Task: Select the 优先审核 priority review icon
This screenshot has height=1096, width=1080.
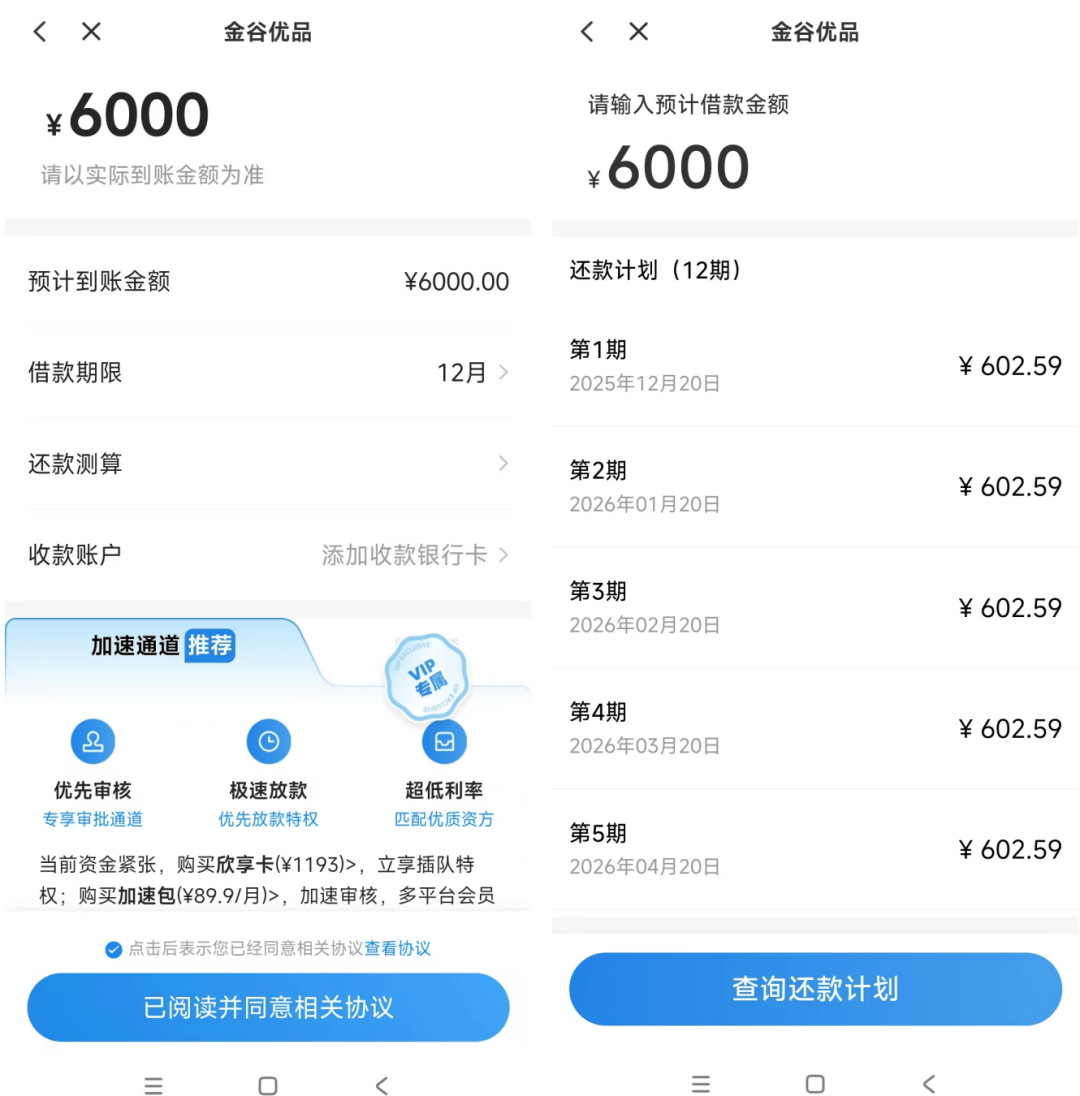Action: [93, 741]
